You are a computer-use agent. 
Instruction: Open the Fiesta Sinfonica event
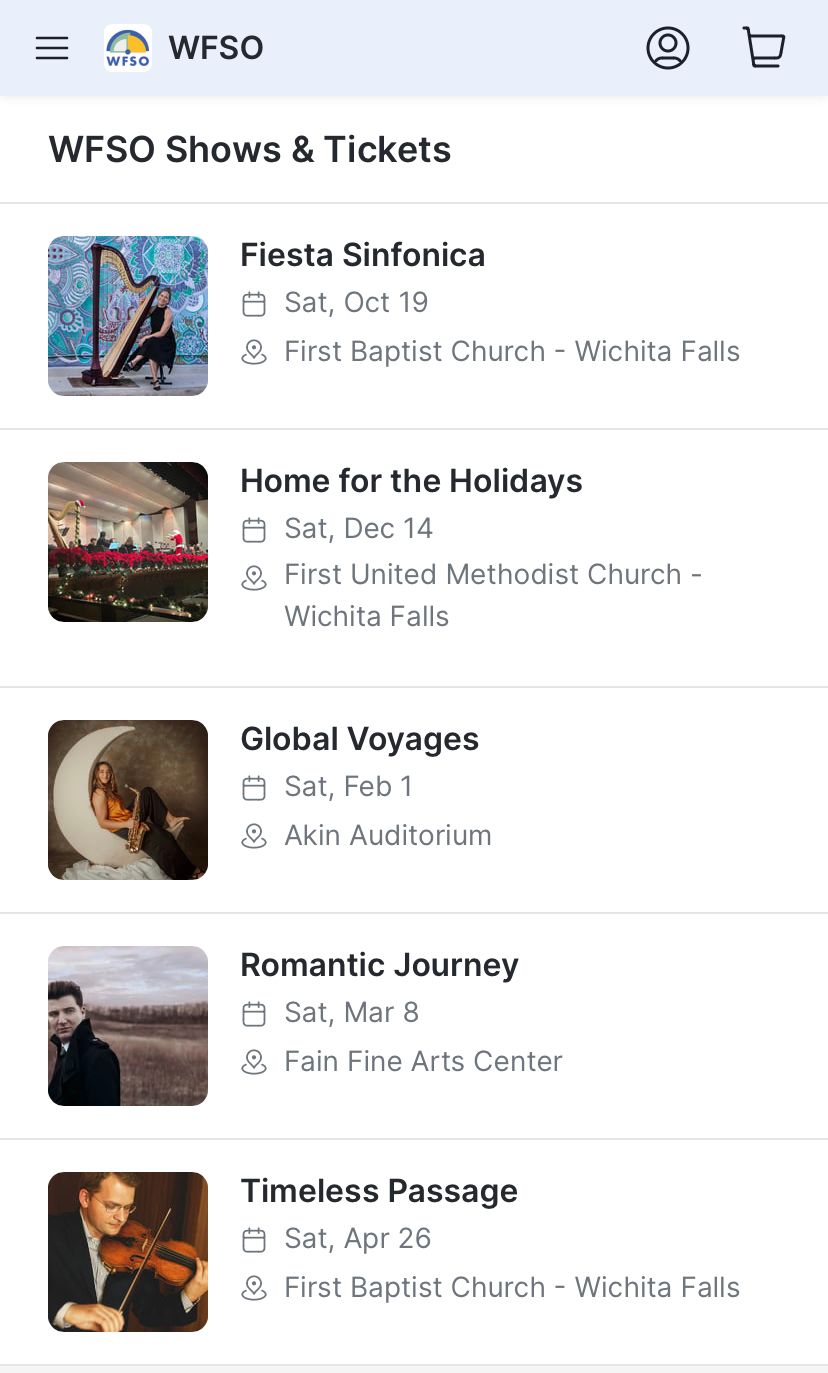362,255
